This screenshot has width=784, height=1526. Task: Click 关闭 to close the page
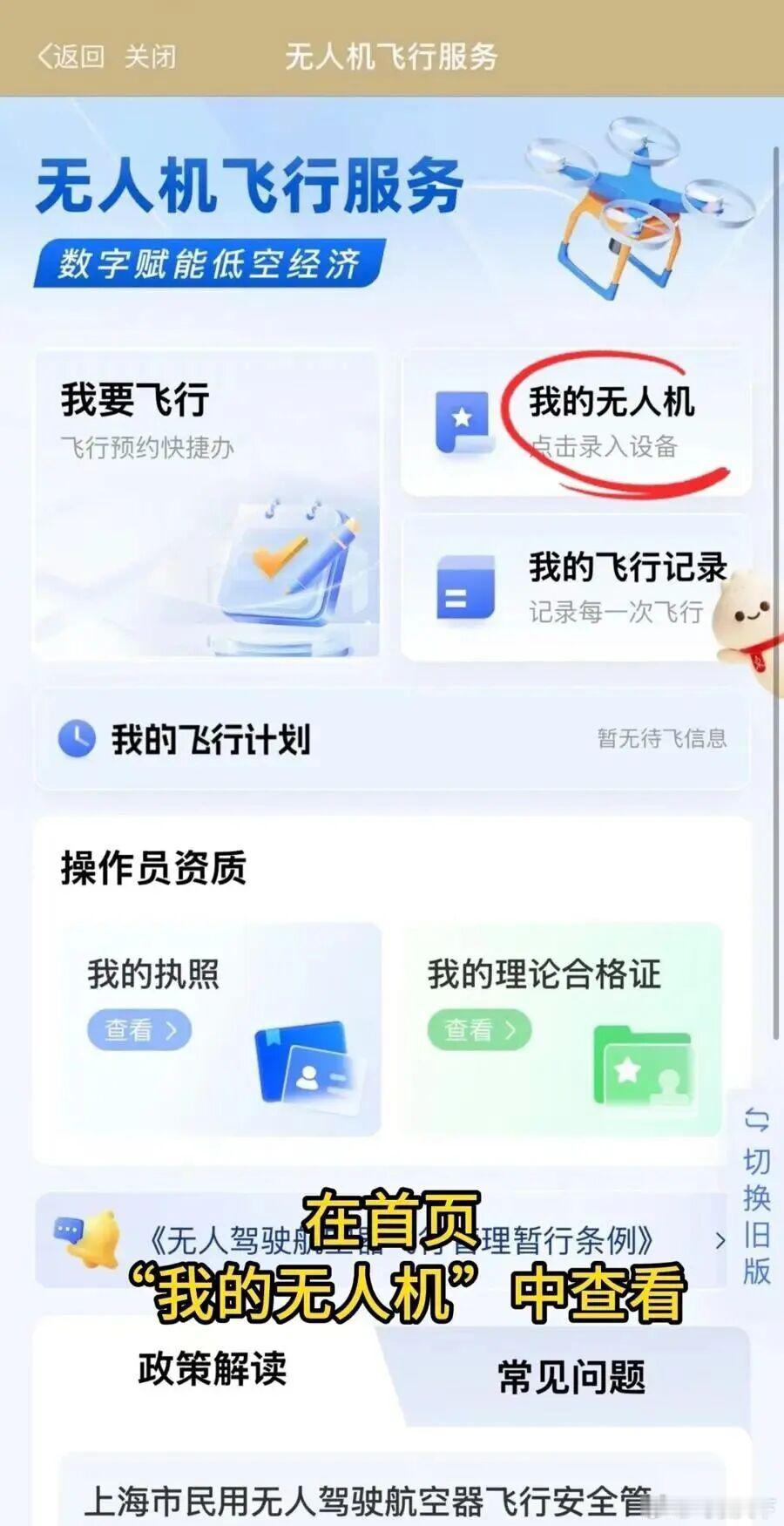pos(150,58)
